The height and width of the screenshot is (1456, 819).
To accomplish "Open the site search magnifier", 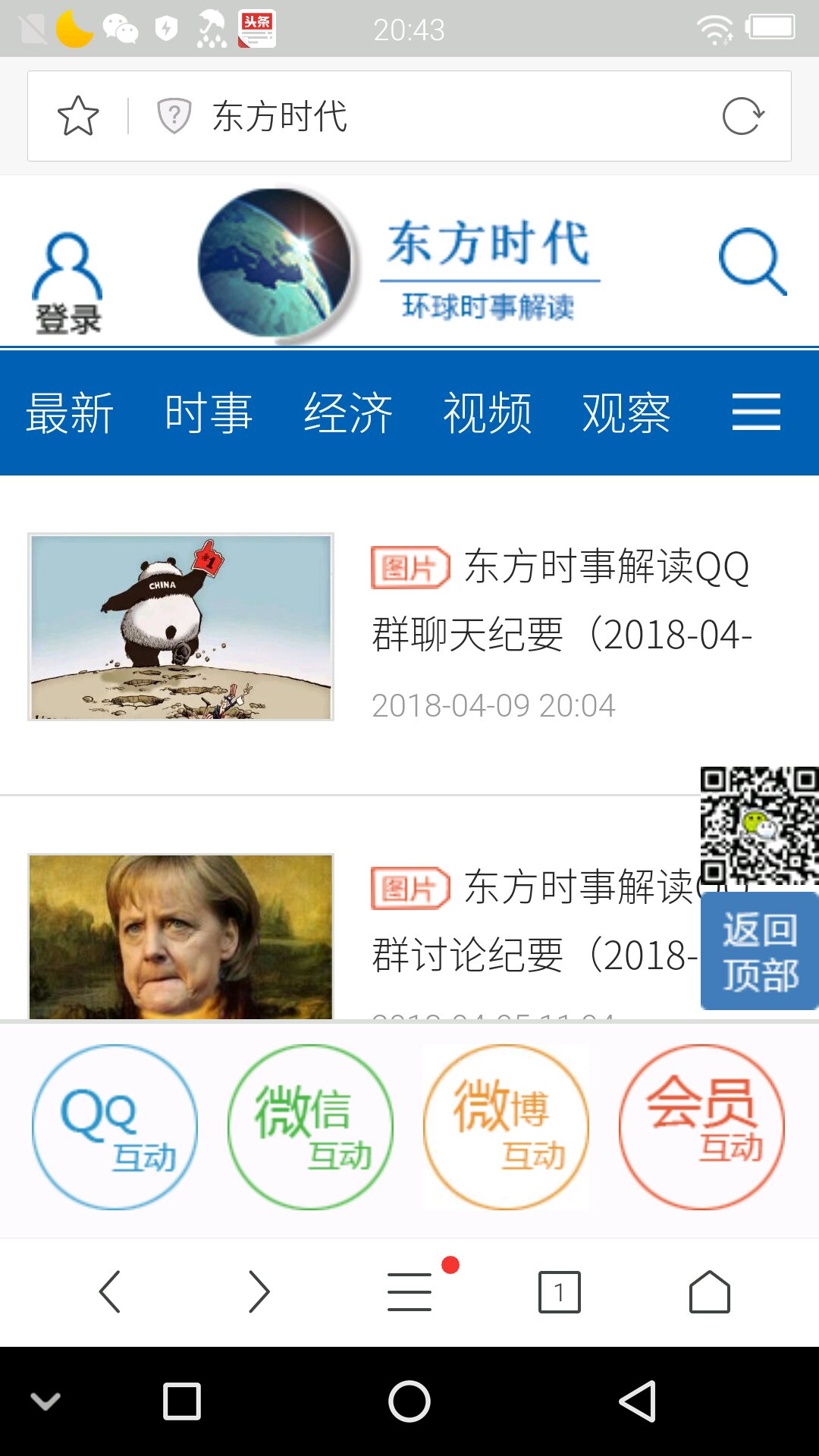I will [x=752, y=262].
